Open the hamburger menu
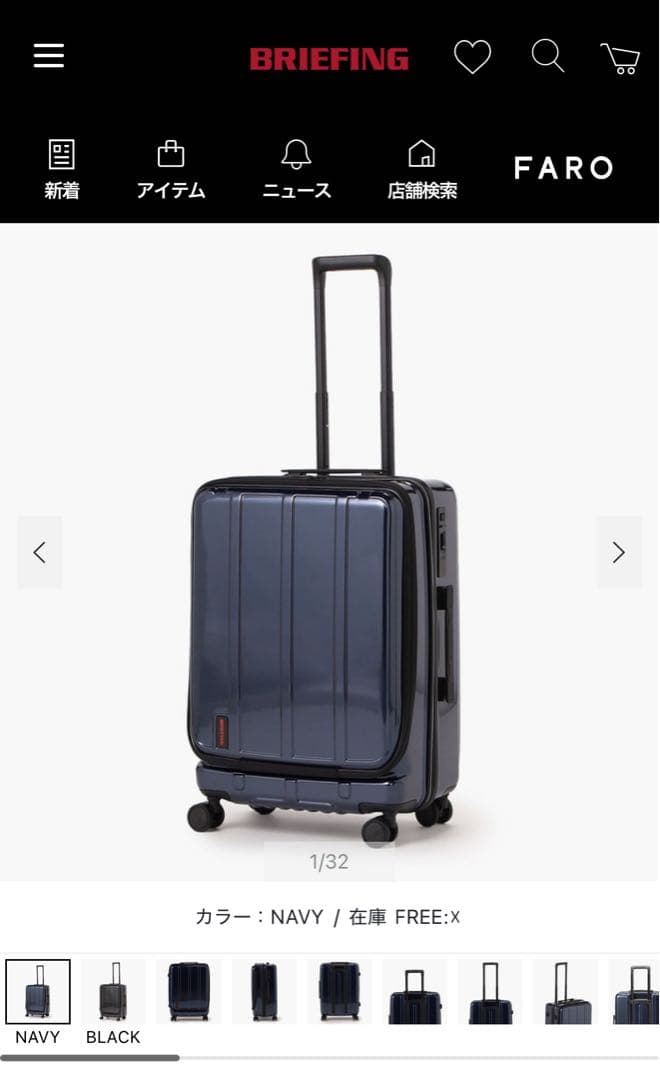Screen dimensions: 660x1080 point(48,56)
